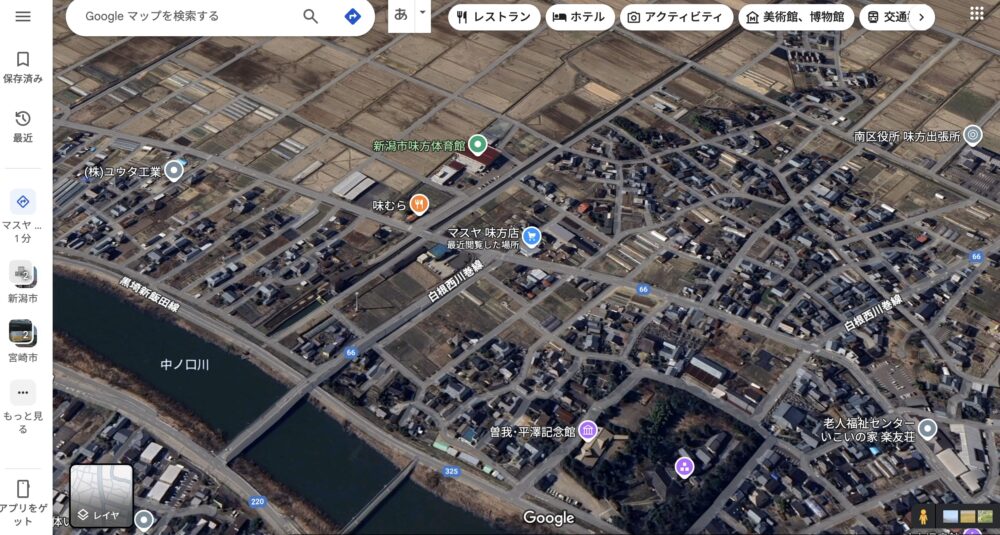Screen dimensions: 1000x535
Task: Open the 新潟市 recent item
Action: [x=22, y=281]
